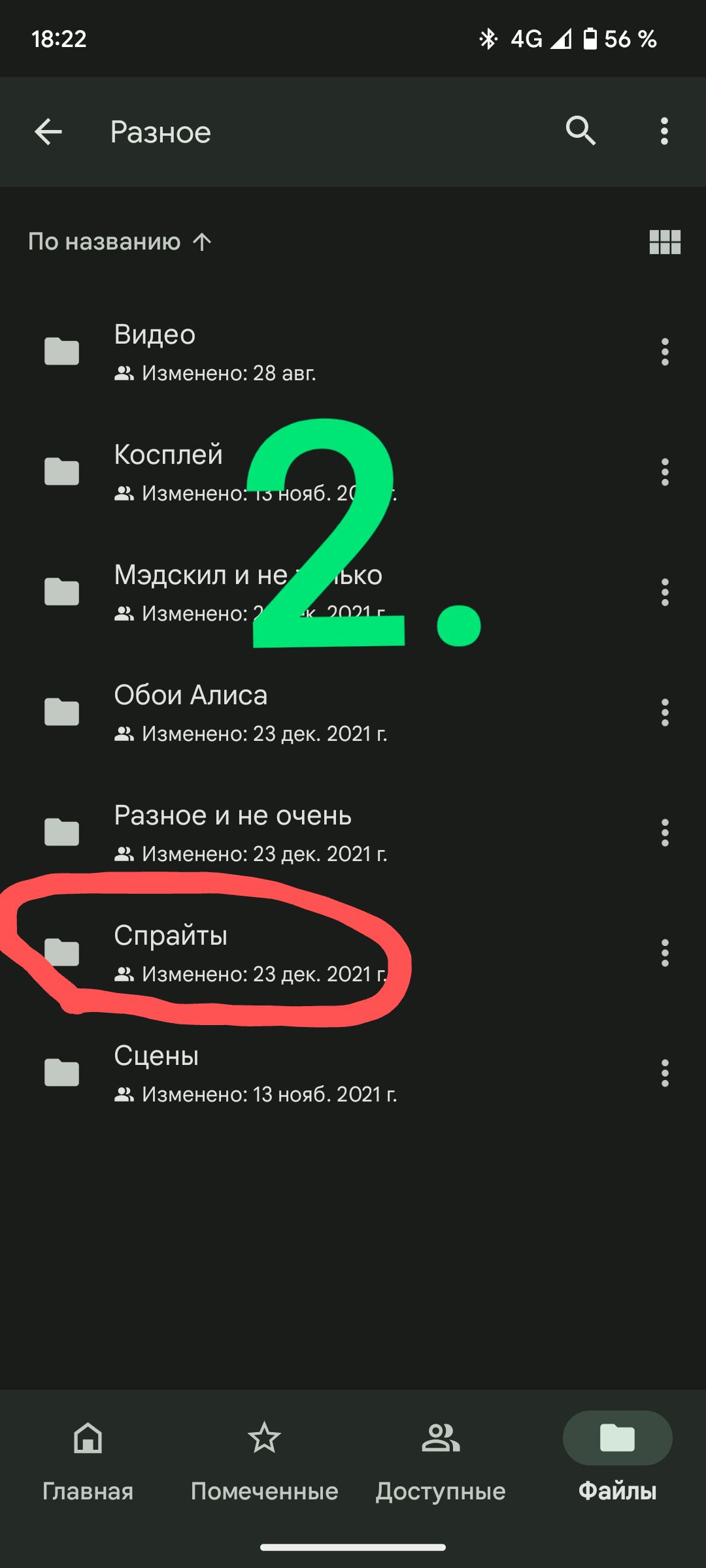Change sort order By name
706x1568 pixels.
120,242
